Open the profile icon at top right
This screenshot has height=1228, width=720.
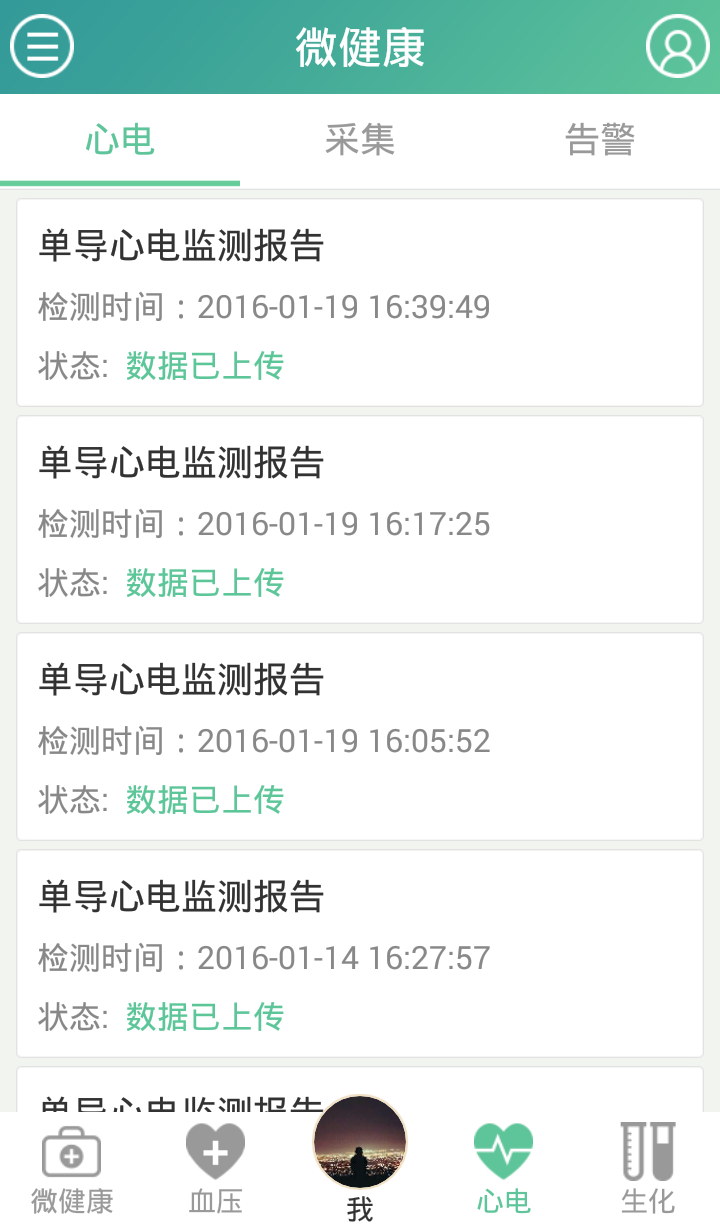[x=676, y=46]
